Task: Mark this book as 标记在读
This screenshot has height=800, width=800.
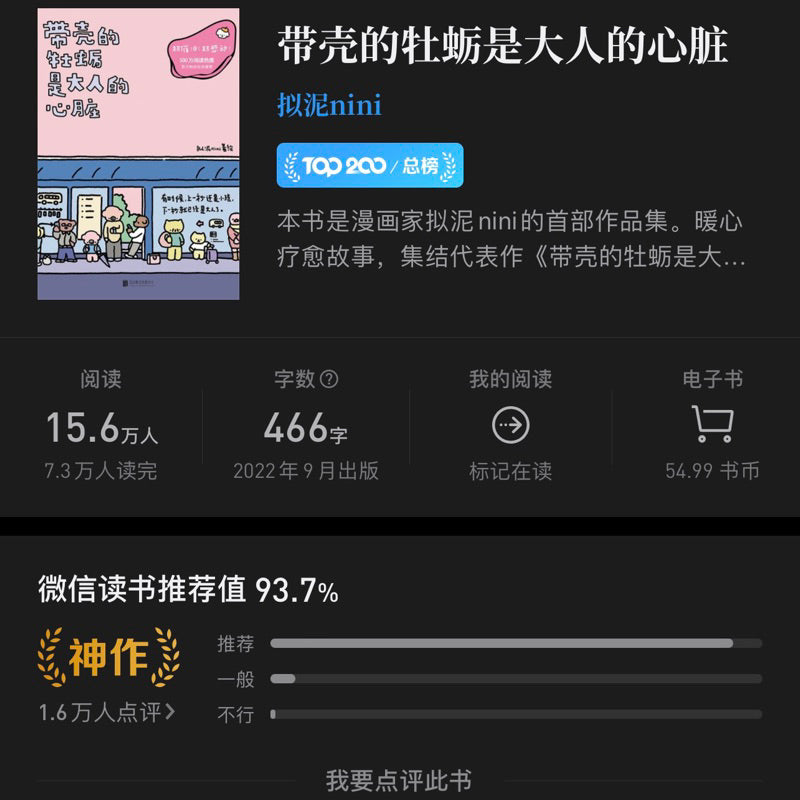Action: (510, 427)
